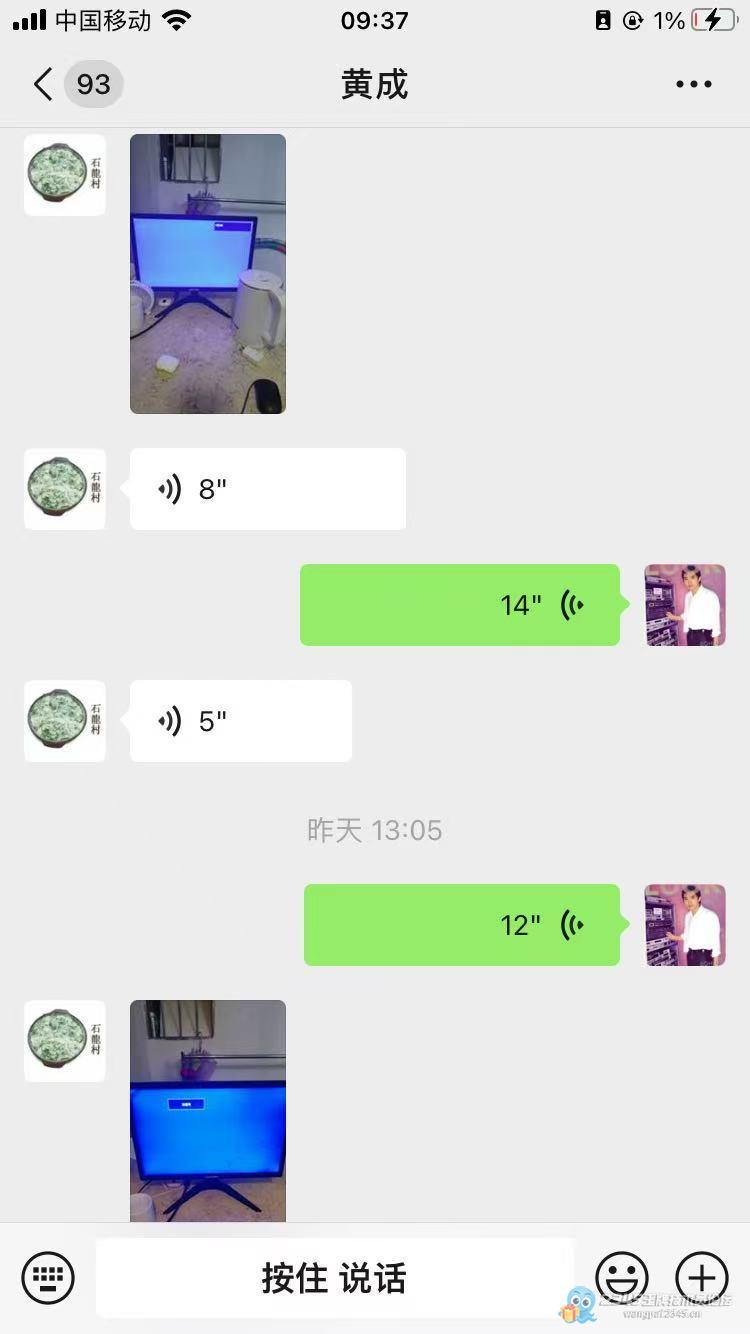Play the 5-second voice message
The image size is (750, 1334).
point(240,721)
